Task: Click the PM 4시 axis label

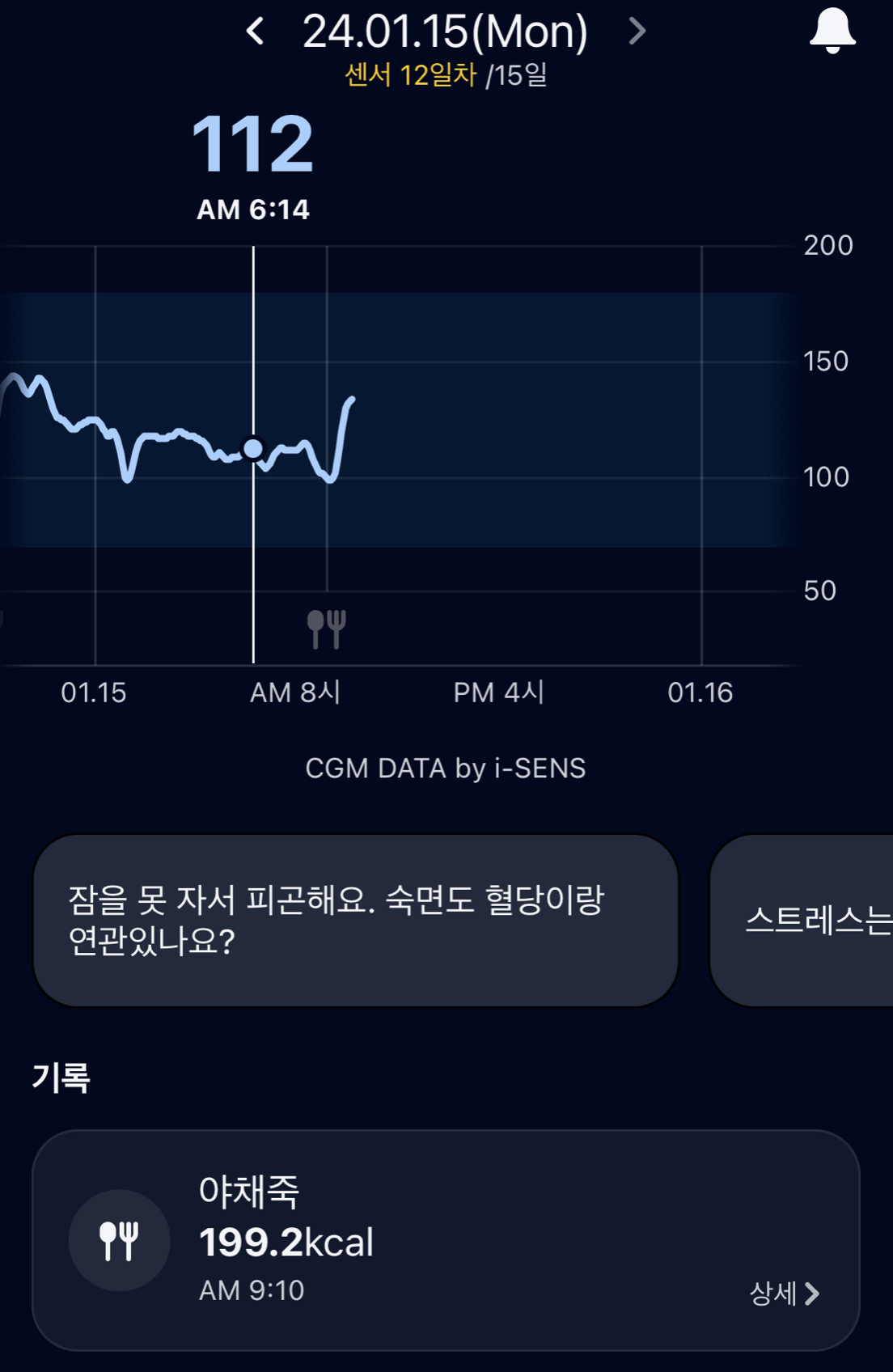Action: pyautogui.click(x=497, y=692)
